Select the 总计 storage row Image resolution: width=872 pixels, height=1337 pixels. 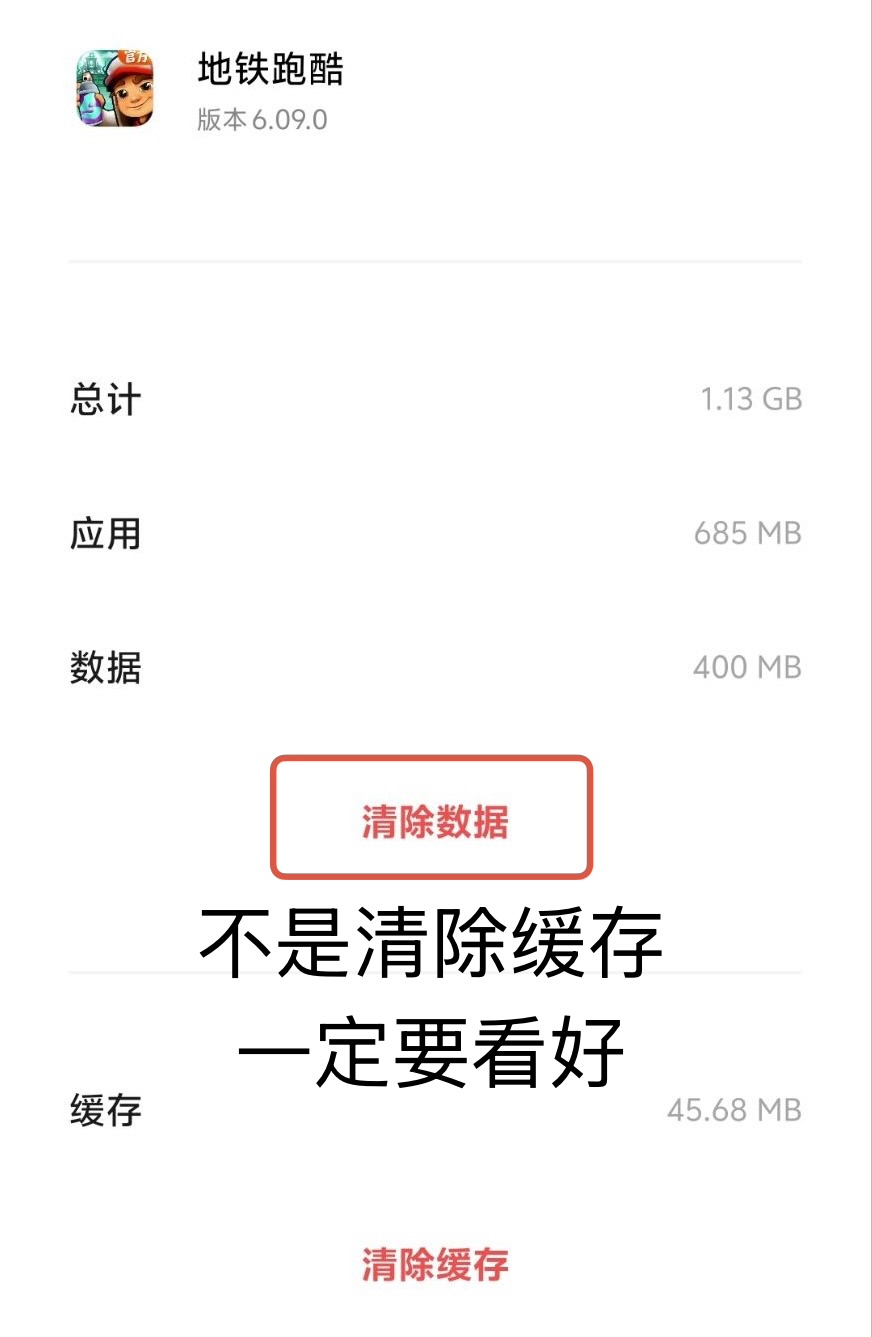(436, 399)
